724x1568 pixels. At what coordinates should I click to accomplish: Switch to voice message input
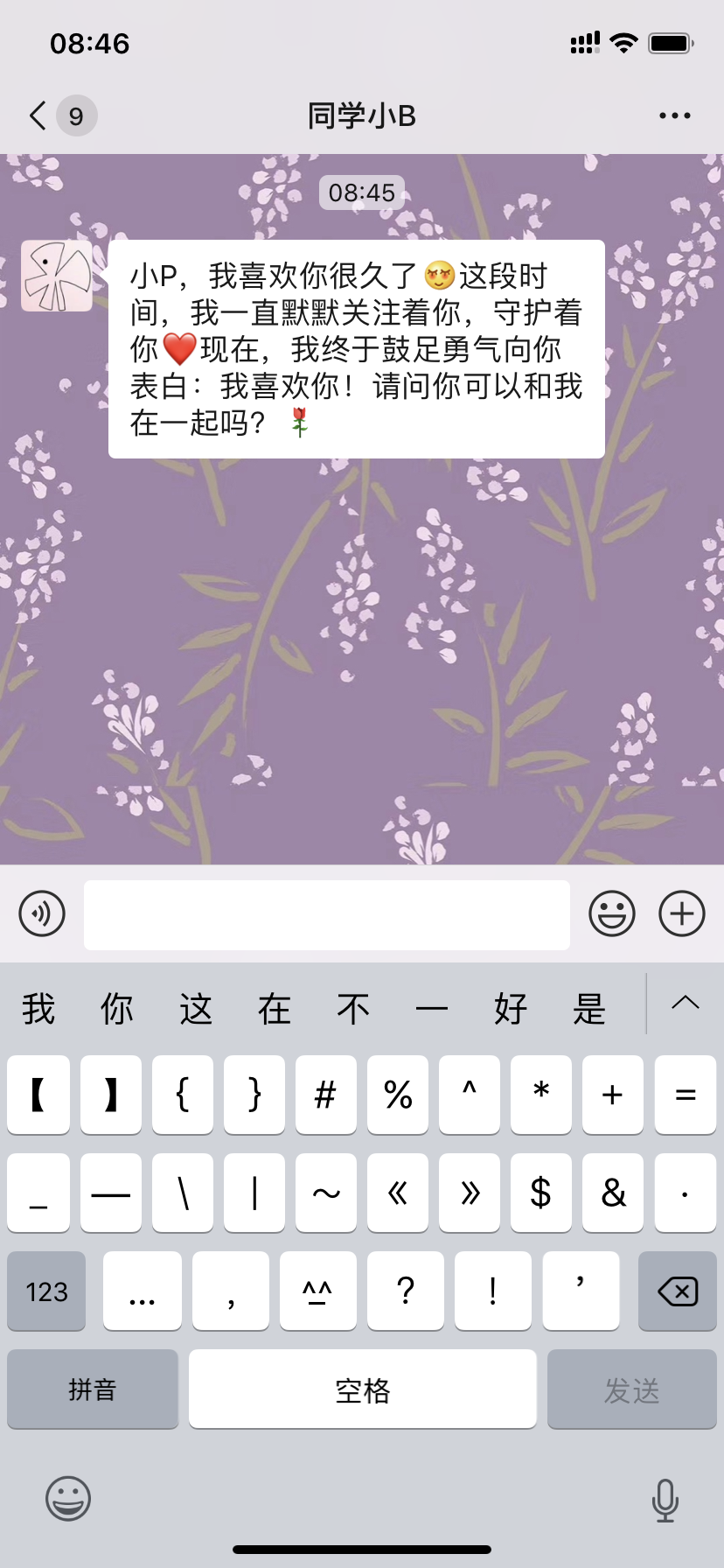coord(42,913)
